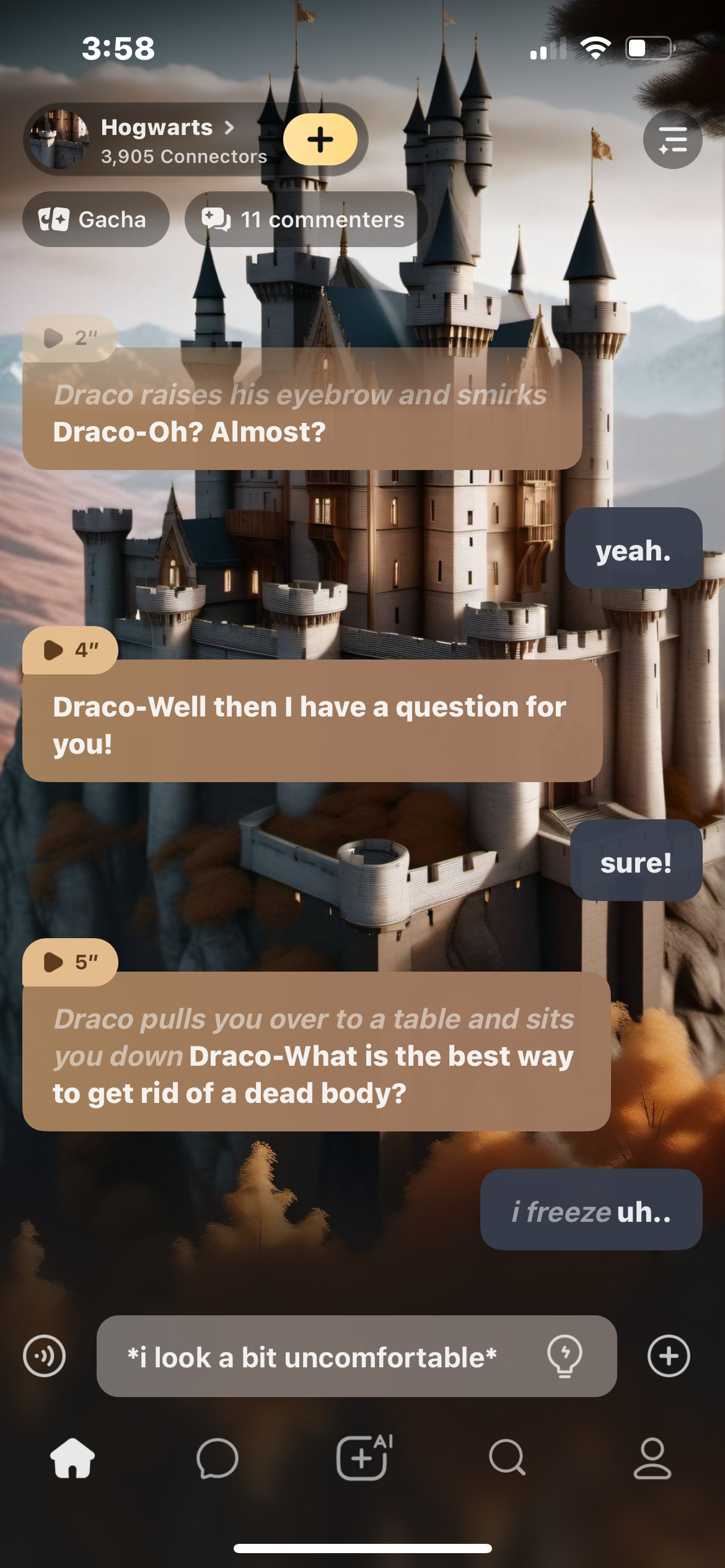Play the 4-second voice message
Viewport: 725px width, 1568px height.
tap(69, 650)
